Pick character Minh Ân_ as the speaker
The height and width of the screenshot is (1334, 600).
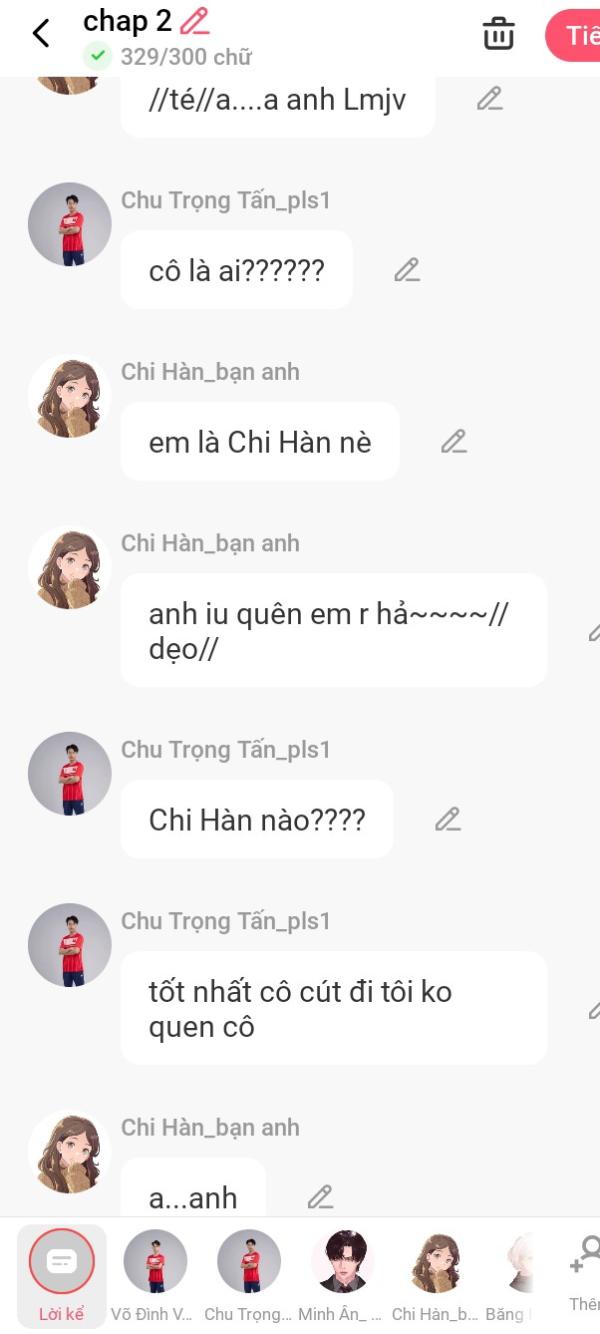click(x=342, y=1272)
